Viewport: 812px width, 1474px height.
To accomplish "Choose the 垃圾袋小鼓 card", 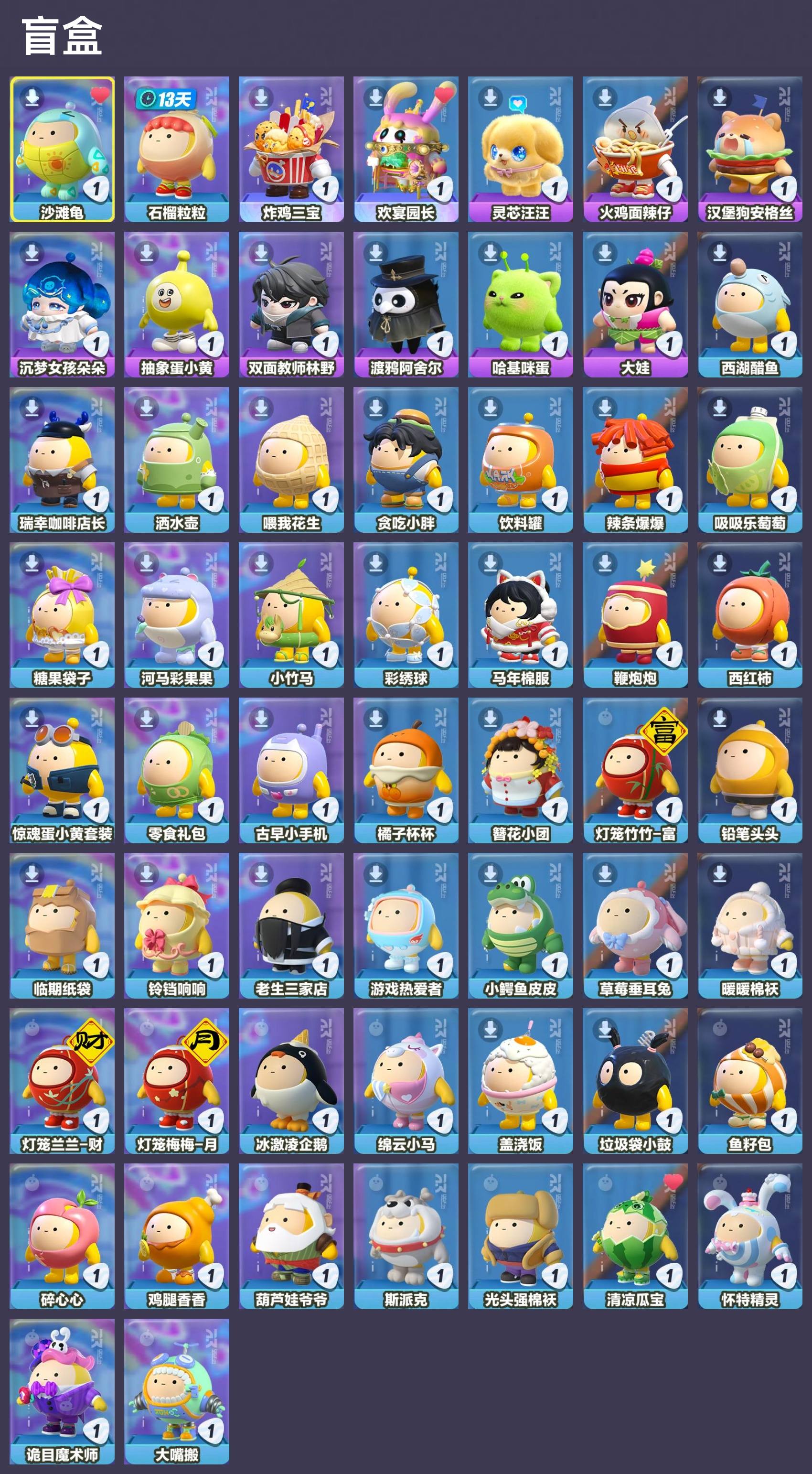I will (635, 1081).
